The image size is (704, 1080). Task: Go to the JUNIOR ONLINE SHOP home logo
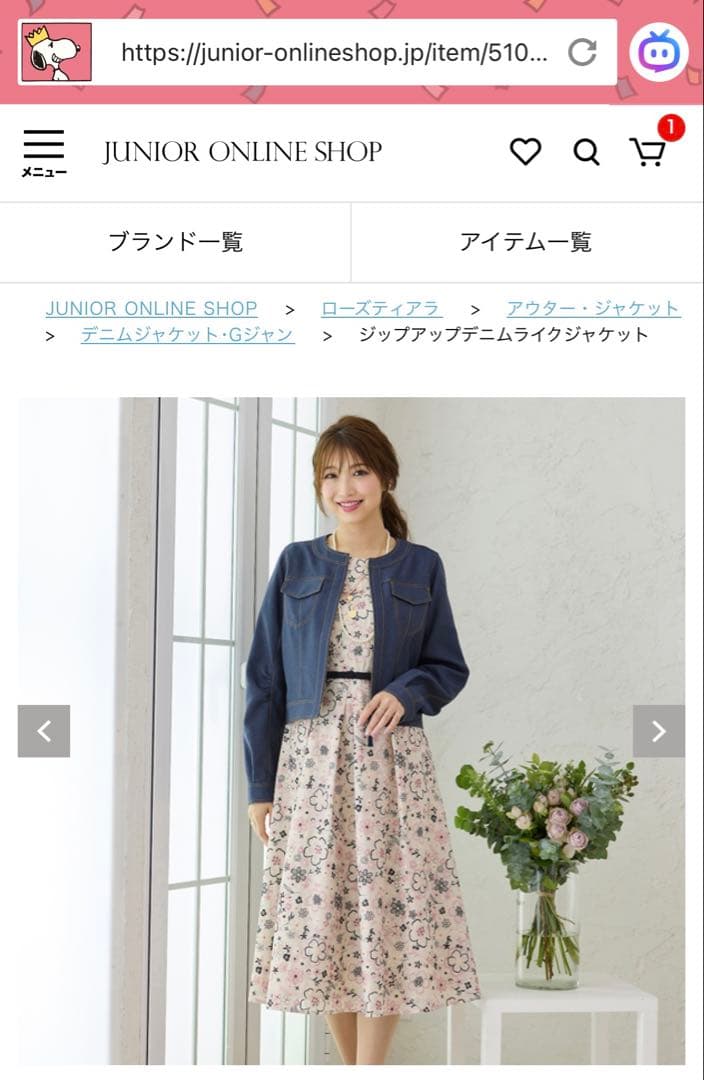pyautogui.click(x=242, y=152)
